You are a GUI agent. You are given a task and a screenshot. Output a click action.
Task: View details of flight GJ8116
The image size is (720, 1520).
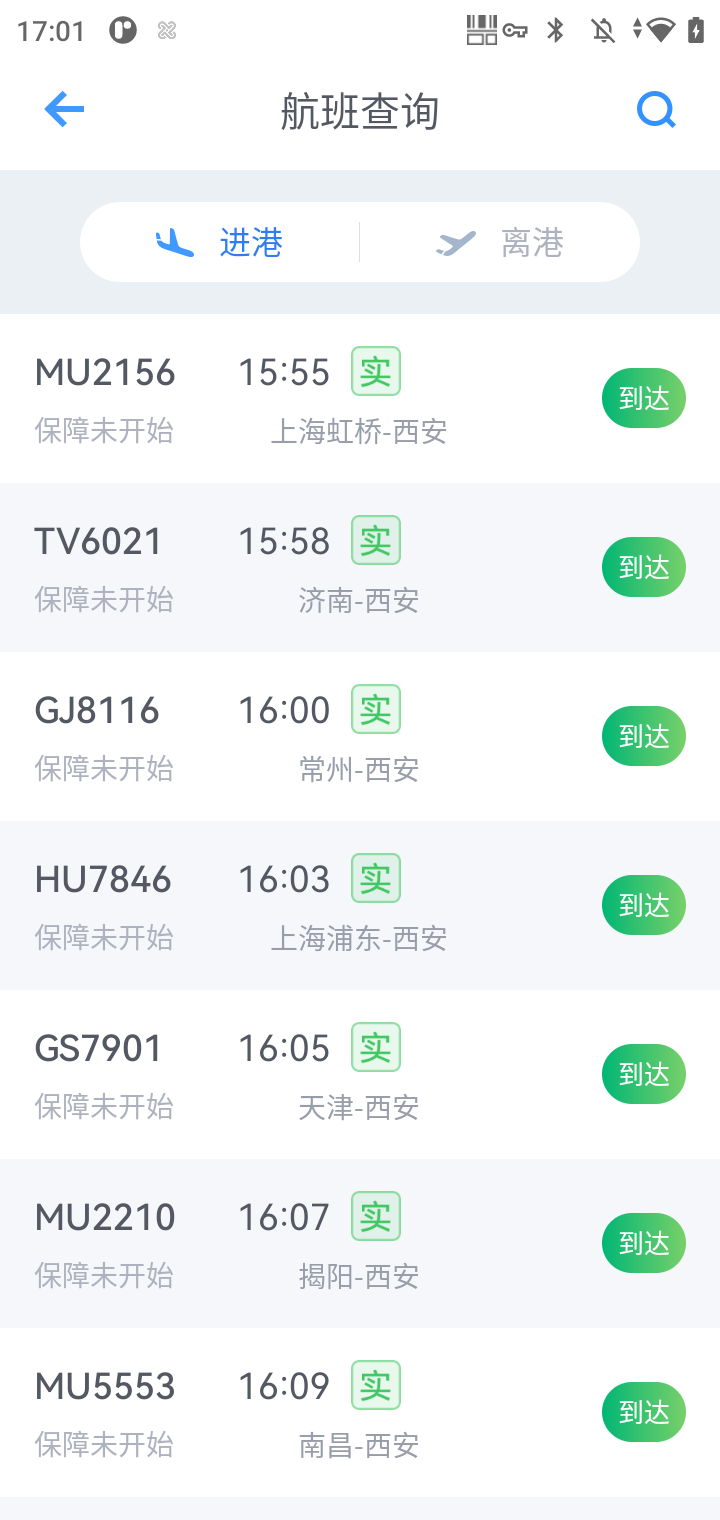[x=360, y=737]
